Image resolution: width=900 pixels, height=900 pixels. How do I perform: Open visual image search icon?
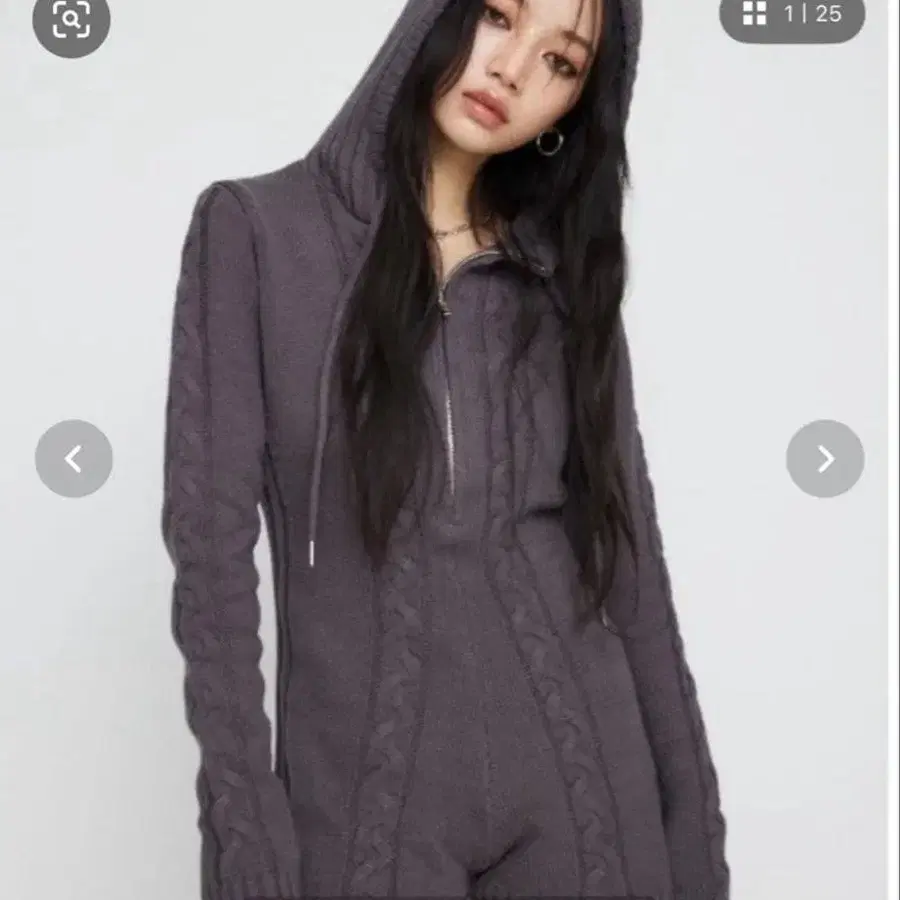[x=71, y=20]
